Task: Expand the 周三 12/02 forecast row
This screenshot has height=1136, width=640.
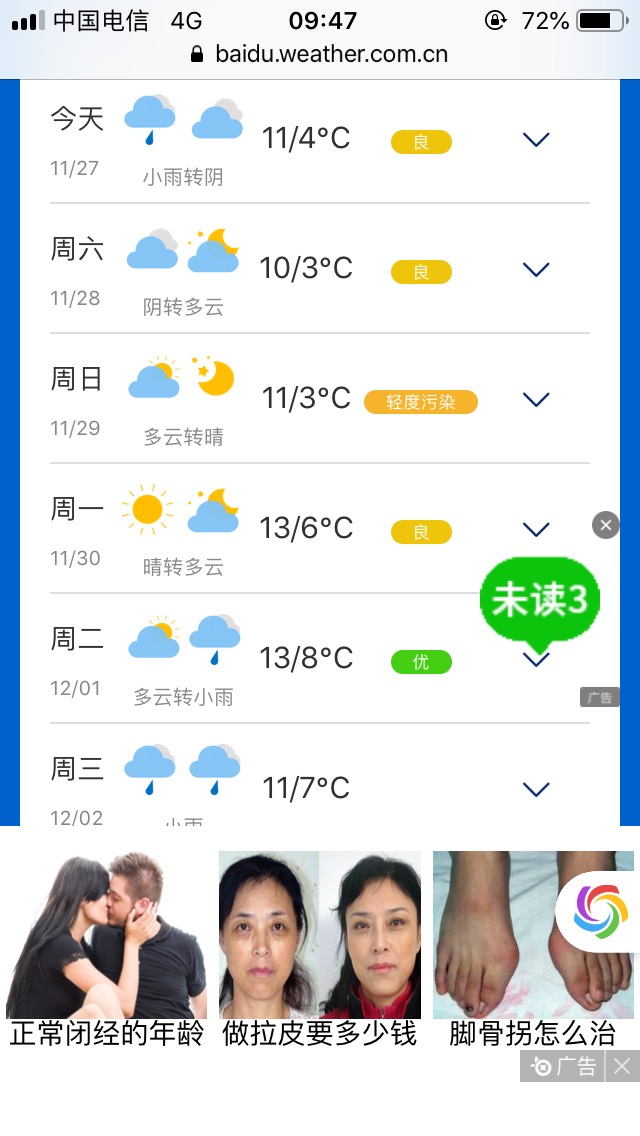Action: coord(537,790)
